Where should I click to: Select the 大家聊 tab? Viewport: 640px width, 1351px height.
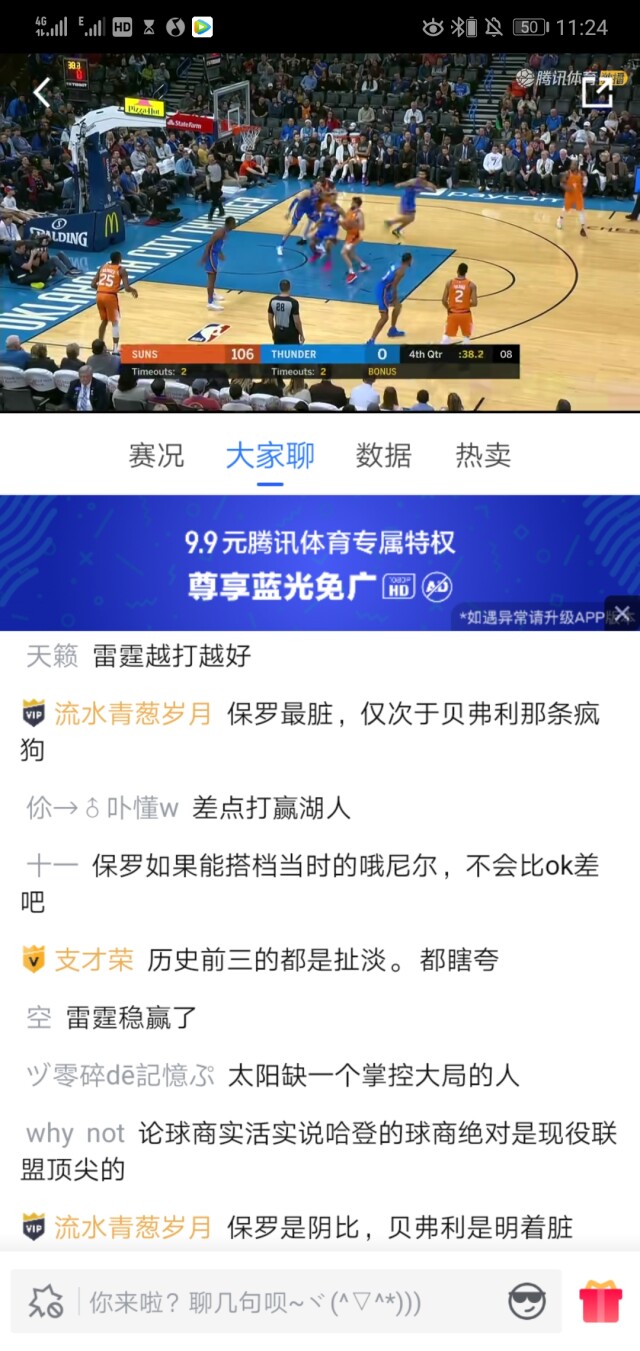pos(270,456)
